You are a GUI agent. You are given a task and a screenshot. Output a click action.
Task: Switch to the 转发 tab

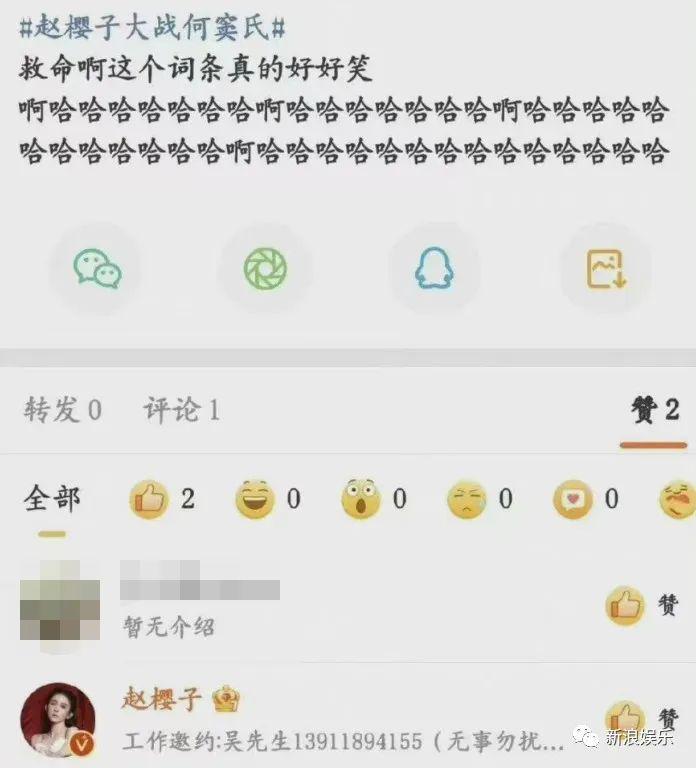63,410
